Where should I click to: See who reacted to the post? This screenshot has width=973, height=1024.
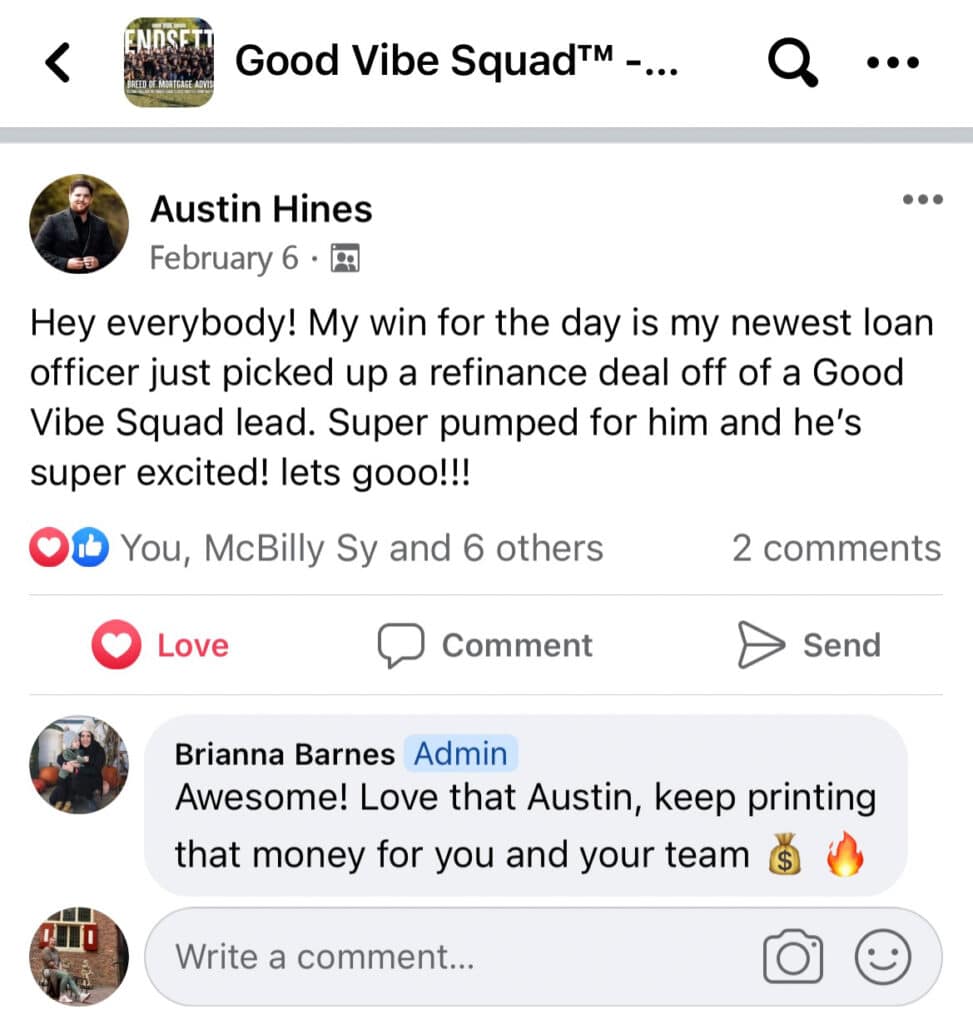362,548
